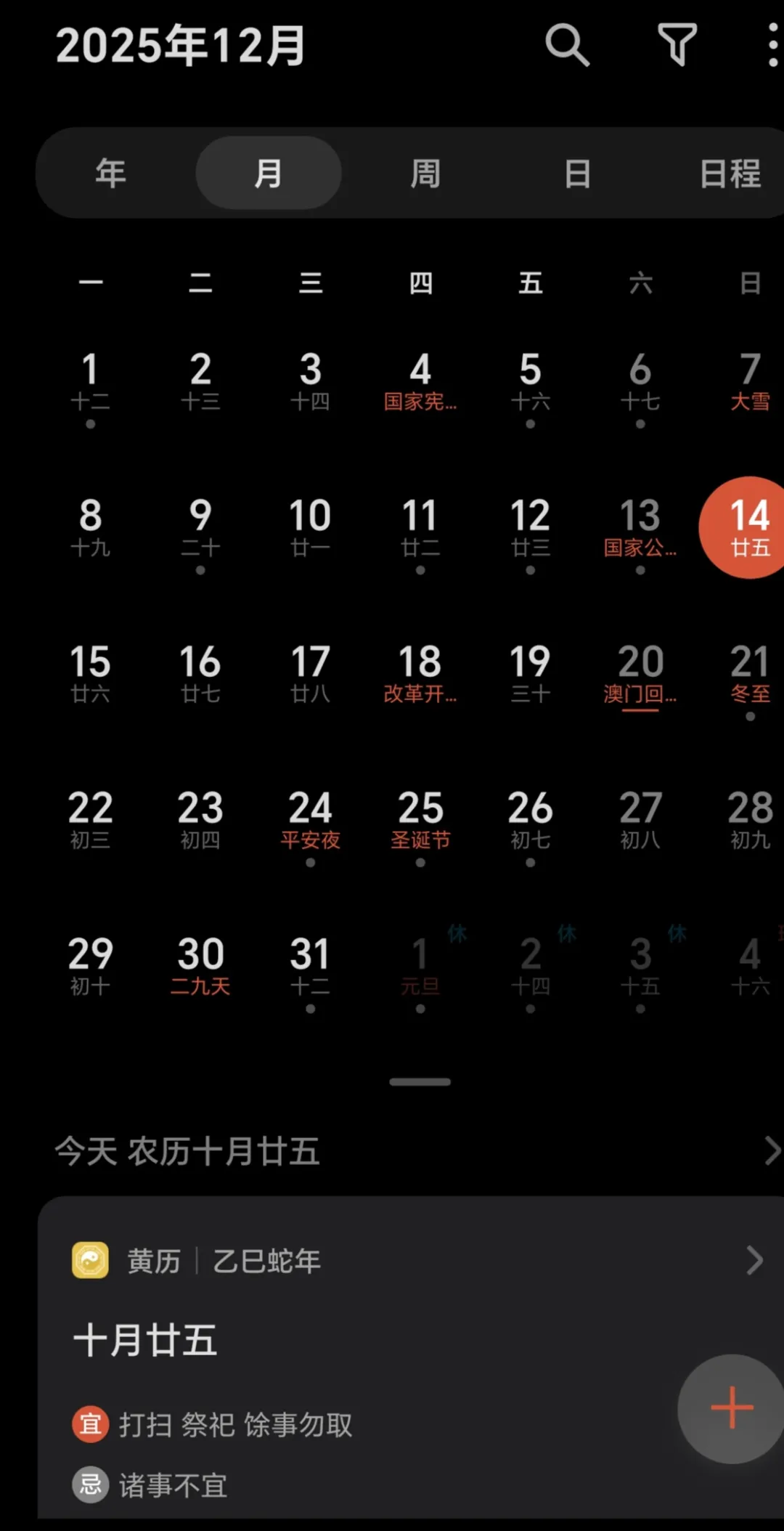Select December 10
The height and width of the screenshot is (1531, 784).
click(x=311, y=527)
